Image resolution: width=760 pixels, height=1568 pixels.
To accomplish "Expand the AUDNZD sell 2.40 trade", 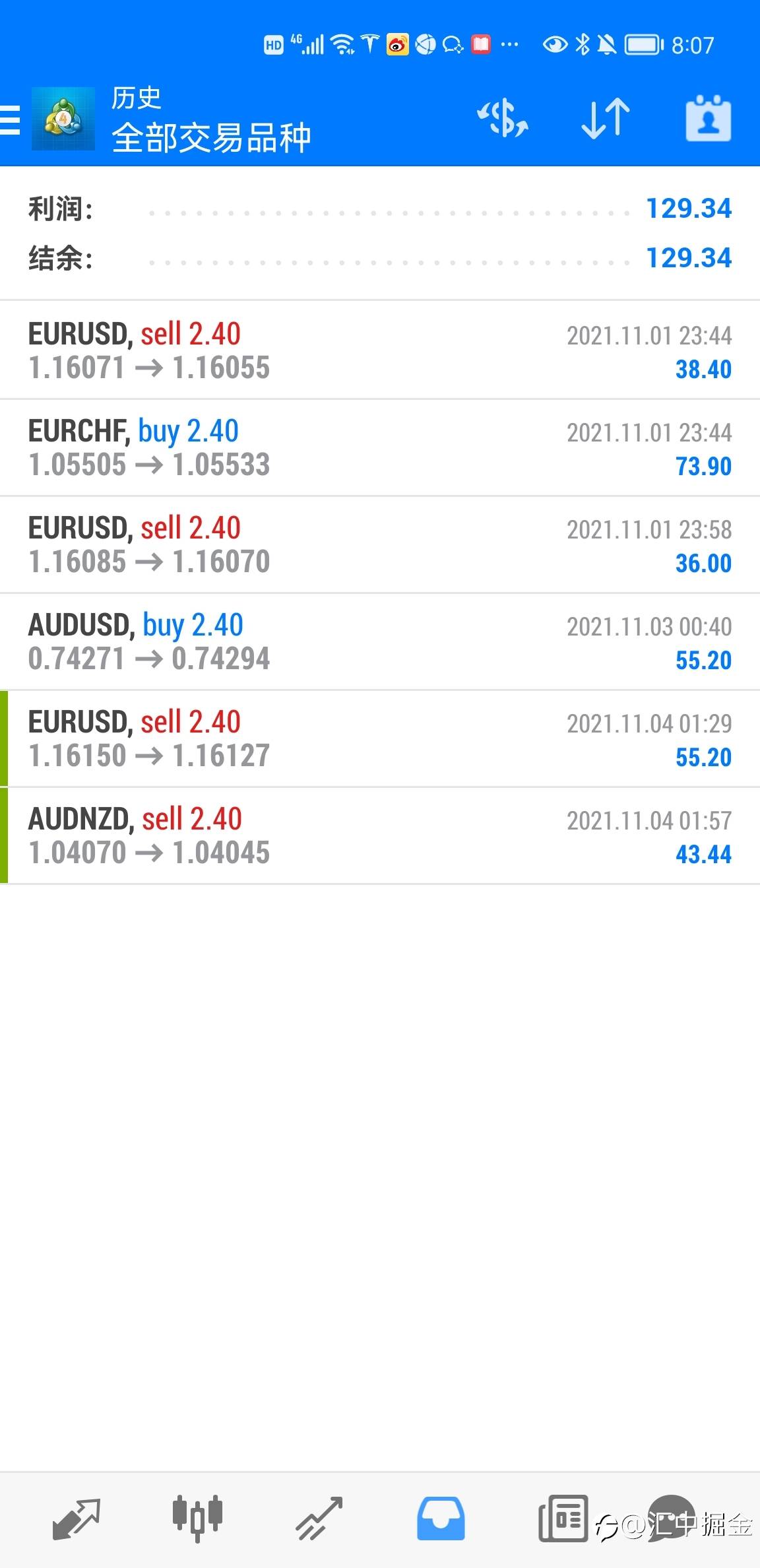I will [x=380, y=835].
